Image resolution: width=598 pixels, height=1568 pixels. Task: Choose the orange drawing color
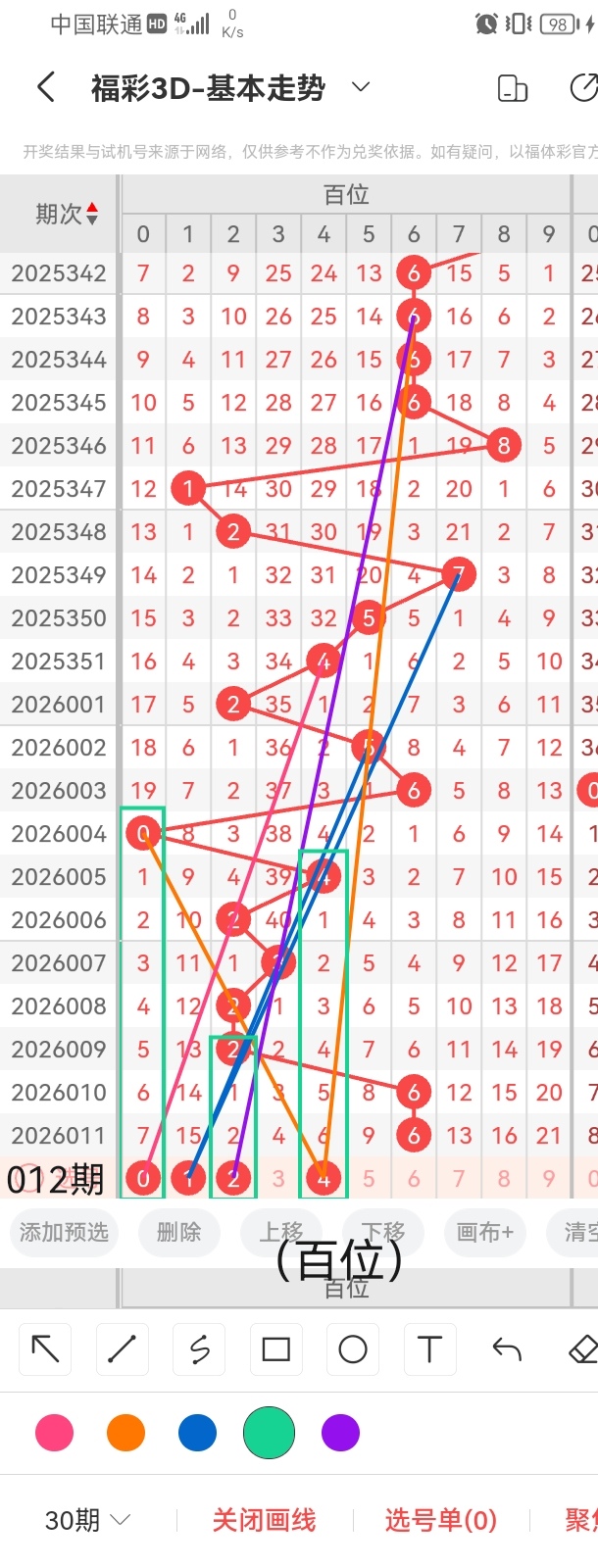pyautogui.click(x=125, y=1433)
